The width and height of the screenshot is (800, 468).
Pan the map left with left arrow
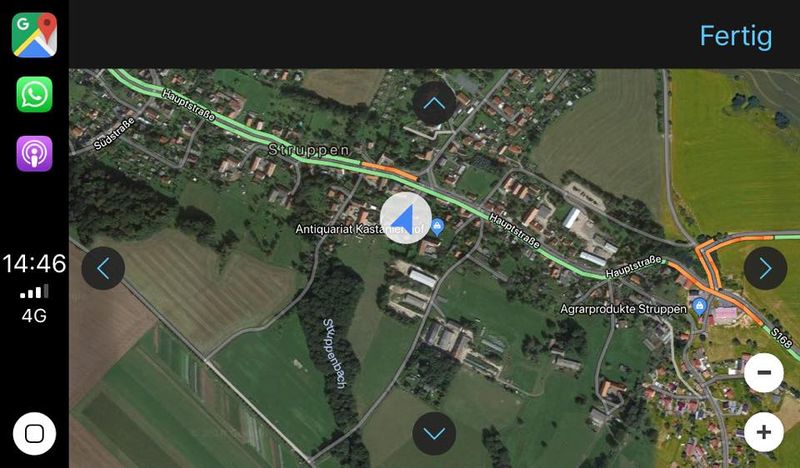pos(103,268)
